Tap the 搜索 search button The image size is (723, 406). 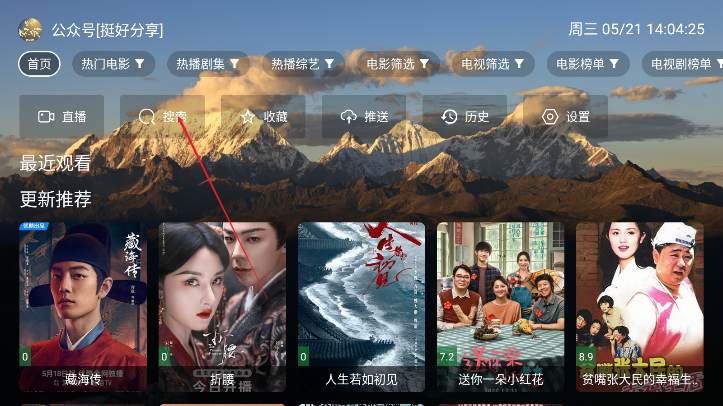click(x=162, y=117)
